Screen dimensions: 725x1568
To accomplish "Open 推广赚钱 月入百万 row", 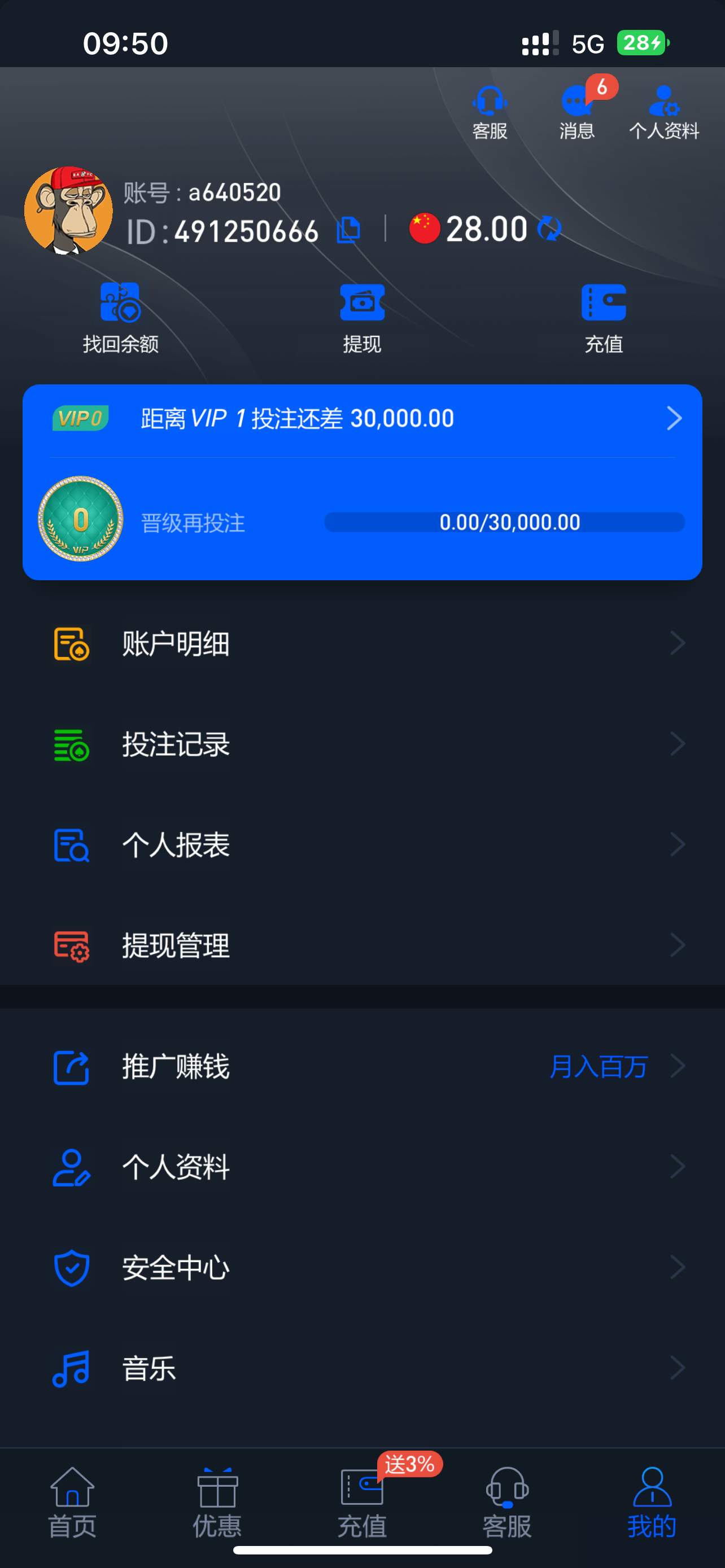I will point(362,1066).
